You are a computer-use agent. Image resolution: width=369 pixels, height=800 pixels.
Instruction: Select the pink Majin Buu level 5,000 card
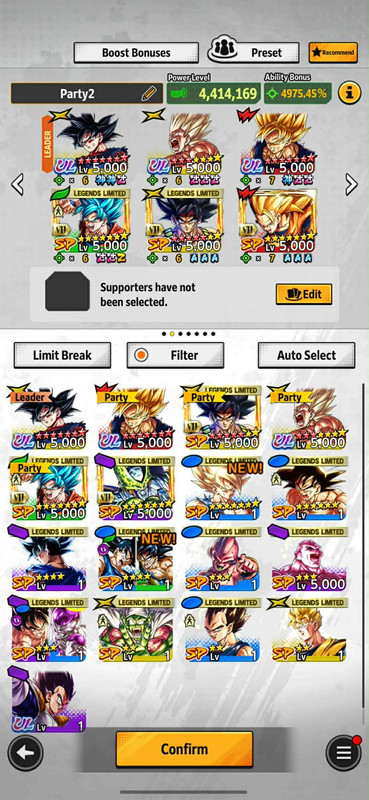coord(308,559)
